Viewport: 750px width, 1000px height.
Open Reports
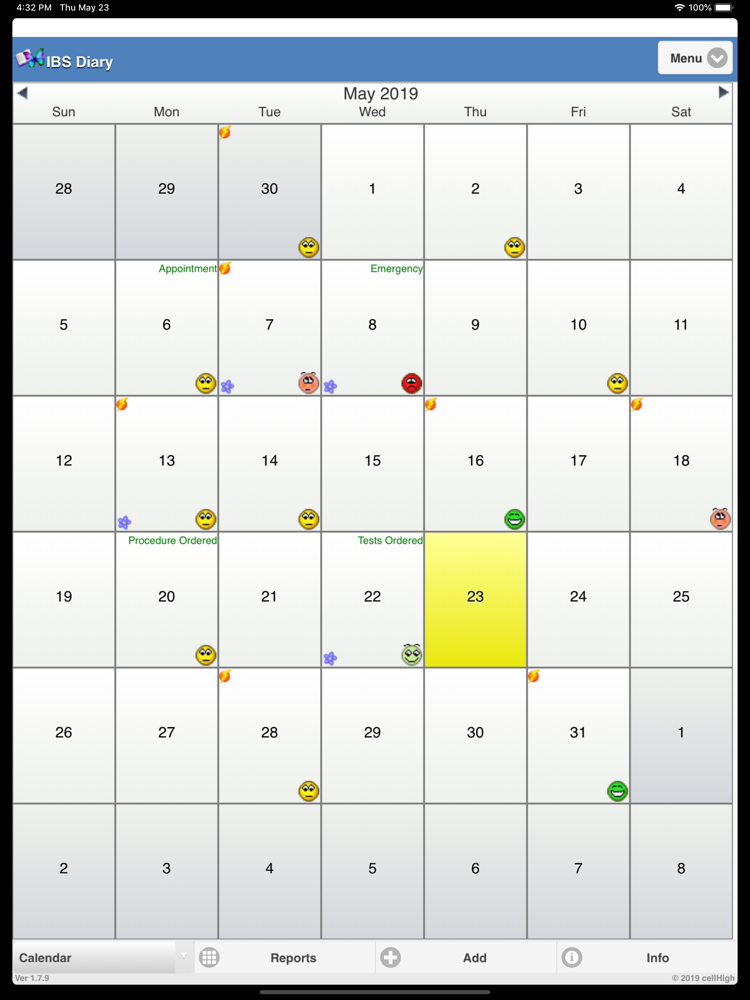(284, 957)
